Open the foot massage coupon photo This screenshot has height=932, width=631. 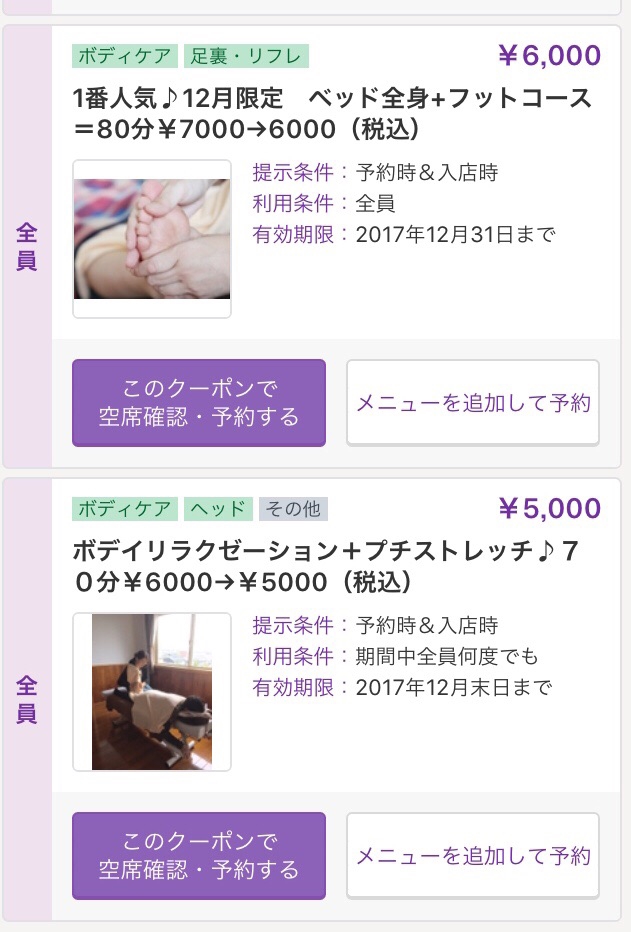tap(152, 239)
